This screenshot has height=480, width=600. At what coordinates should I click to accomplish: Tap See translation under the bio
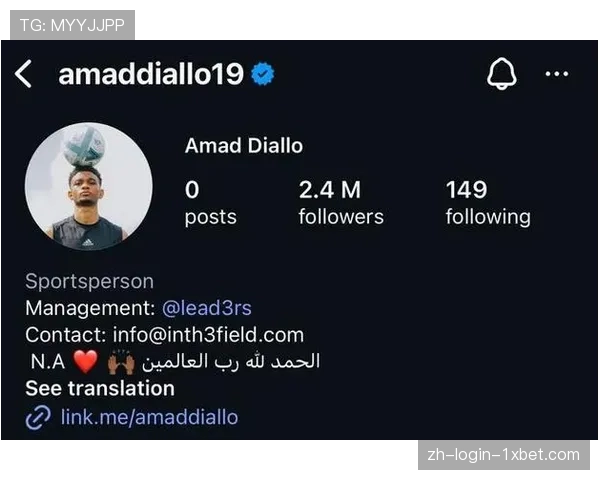coord(100,388)
